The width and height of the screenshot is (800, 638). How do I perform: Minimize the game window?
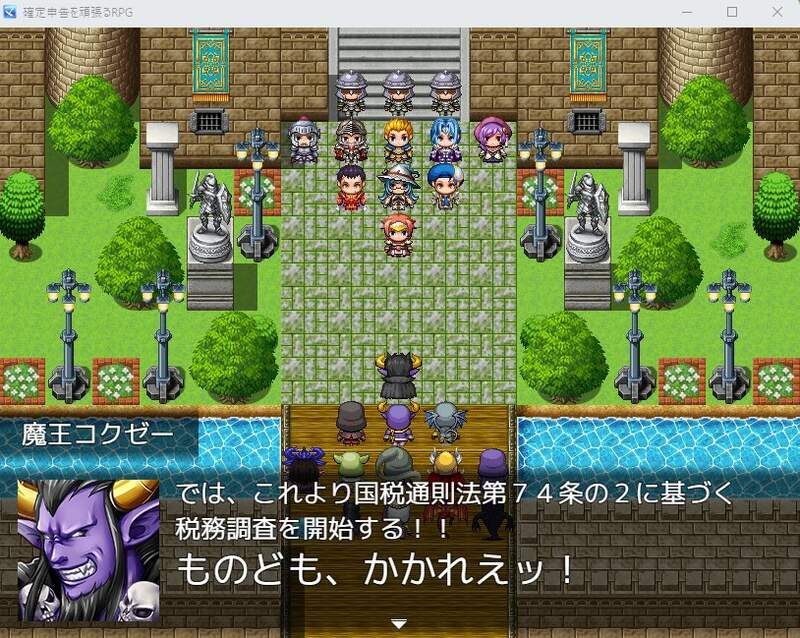[x=686, y=12]
